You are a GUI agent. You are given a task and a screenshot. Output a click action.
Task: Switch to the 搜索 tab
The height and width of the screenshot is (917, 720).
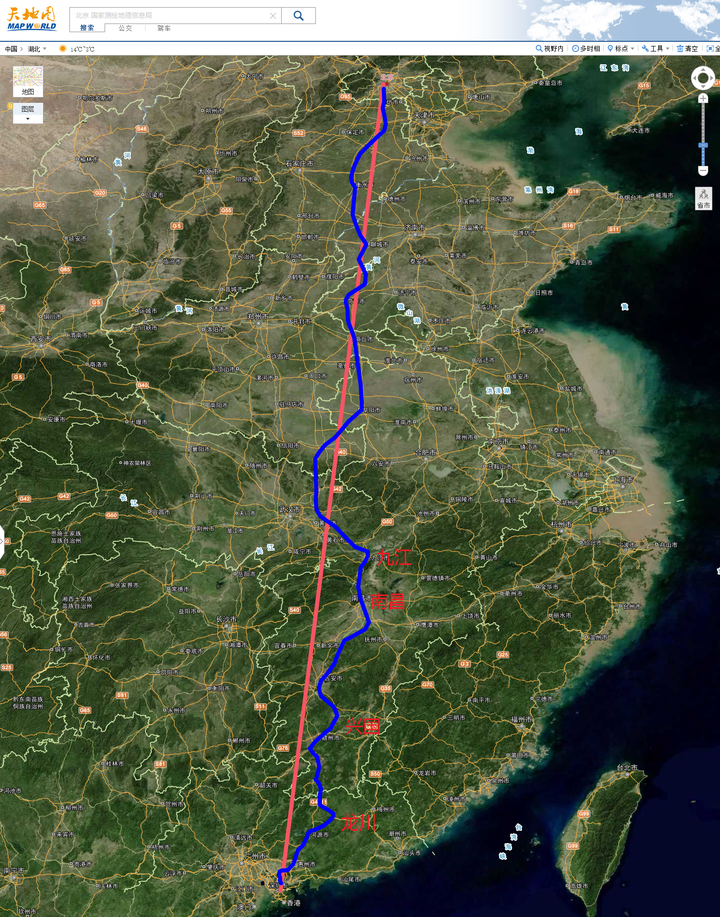[x=87, y=28]
